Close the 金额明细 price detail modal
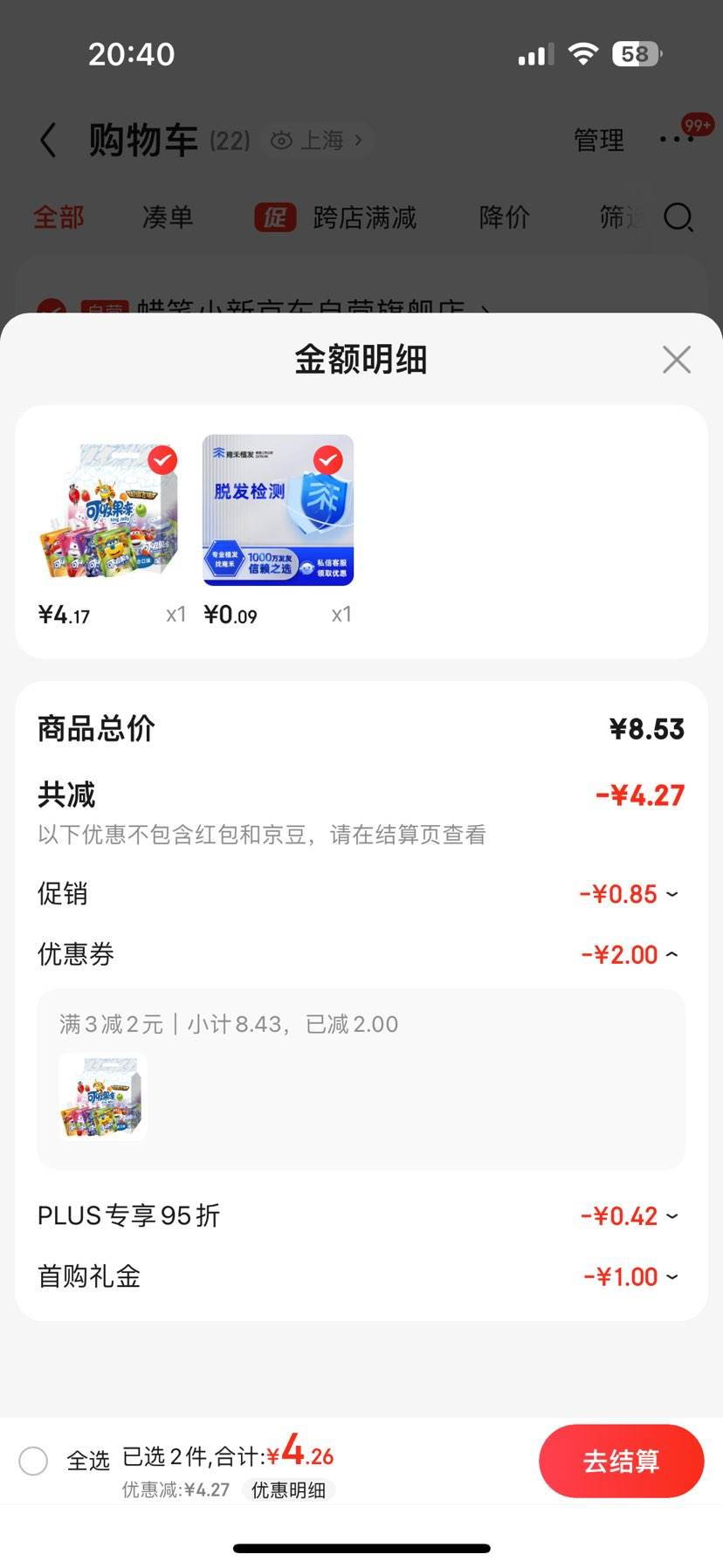723x1568 pixels. coord(677,359)
